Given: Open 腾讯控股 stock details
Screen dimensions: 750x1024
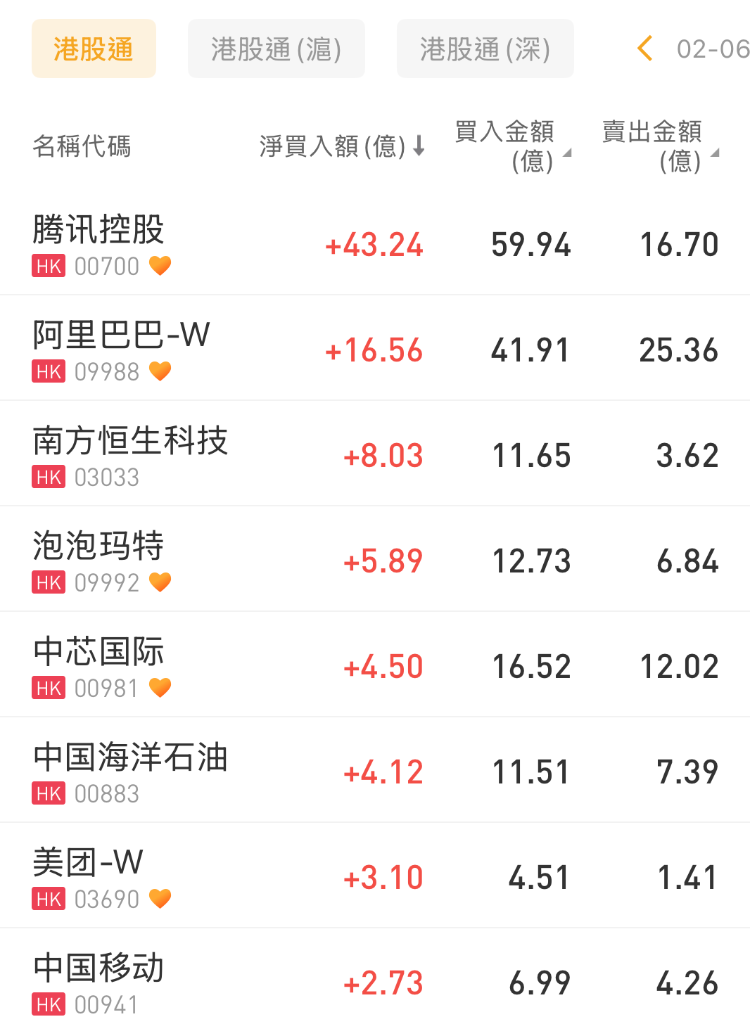Looking at the screenshot, I should (98, 230).
